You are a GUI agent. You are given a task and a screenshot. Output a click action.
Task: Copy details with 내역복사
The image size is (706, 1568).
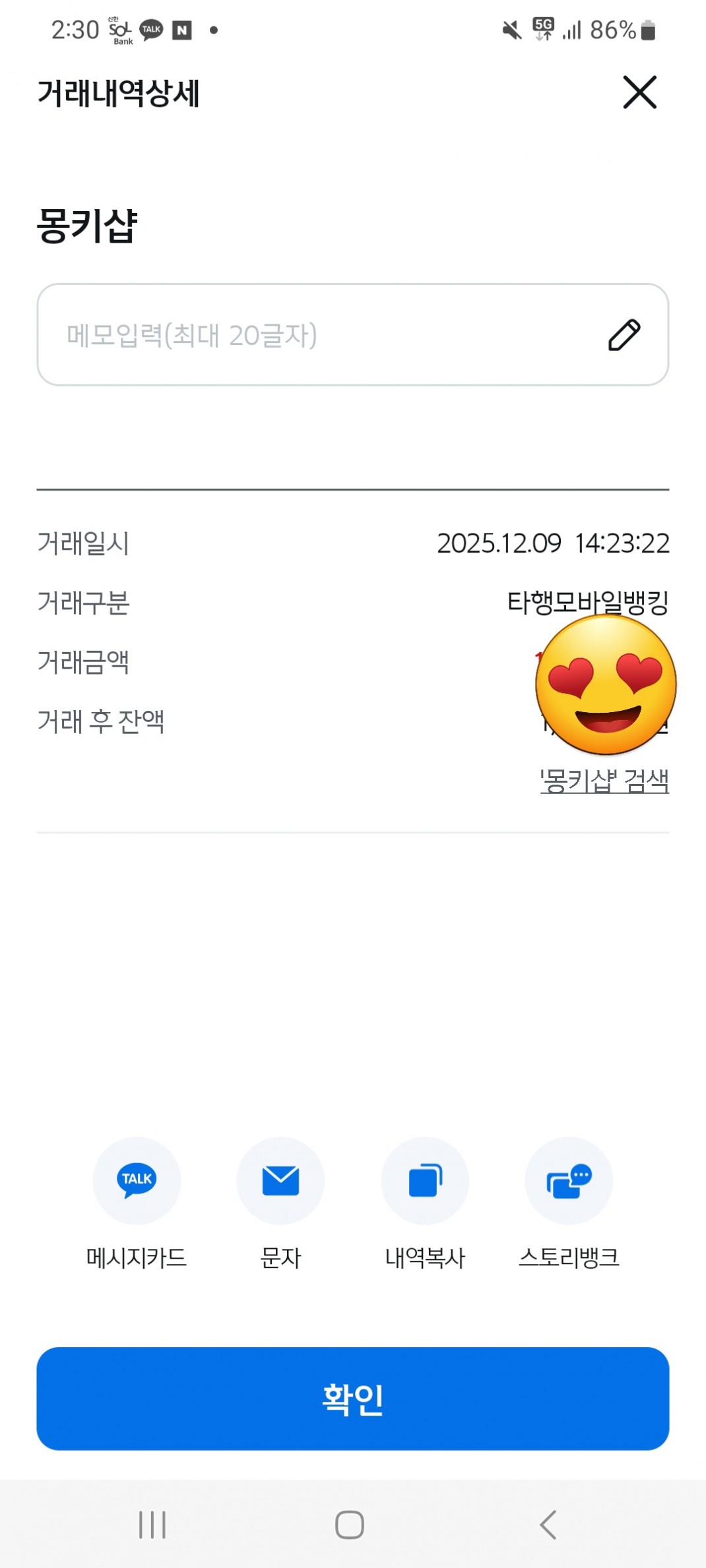[x=425, y=1181]
